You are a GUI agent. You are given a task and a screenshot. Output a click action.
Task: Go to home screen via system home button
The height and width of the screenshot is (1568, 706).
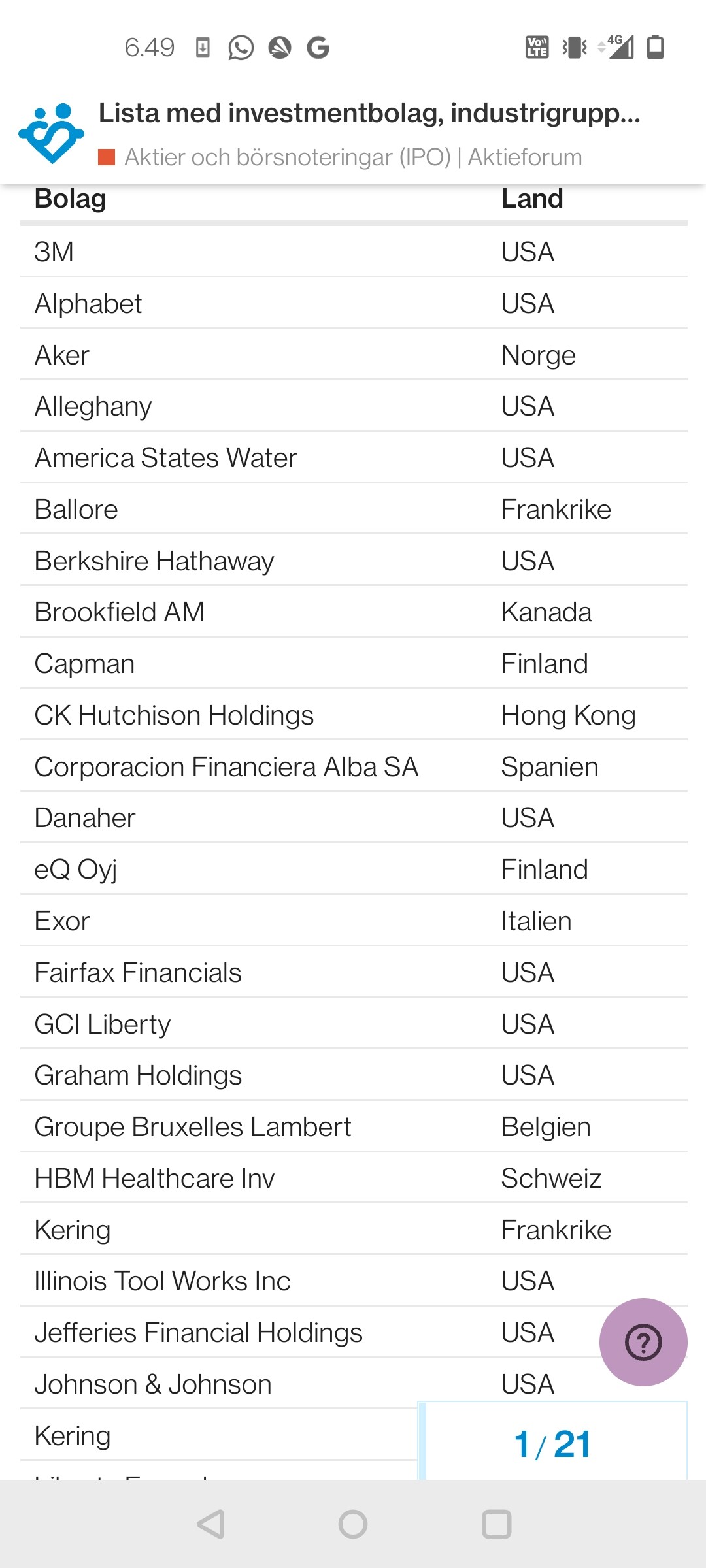(353, 1524)
